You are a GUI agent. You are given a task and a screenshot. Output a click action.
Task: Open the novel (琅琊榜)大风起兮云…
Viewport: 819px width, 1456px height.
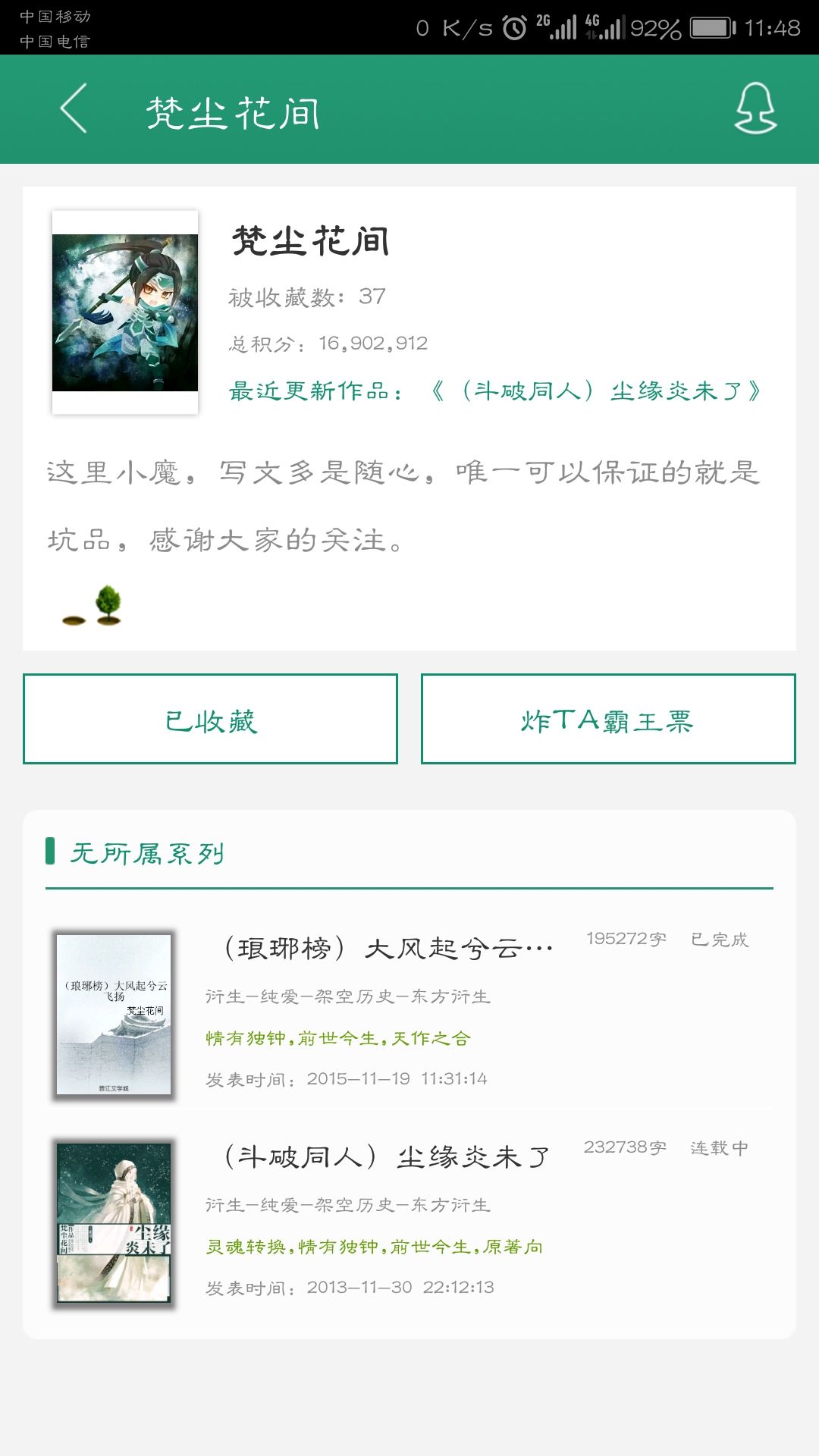click(388, 948)
